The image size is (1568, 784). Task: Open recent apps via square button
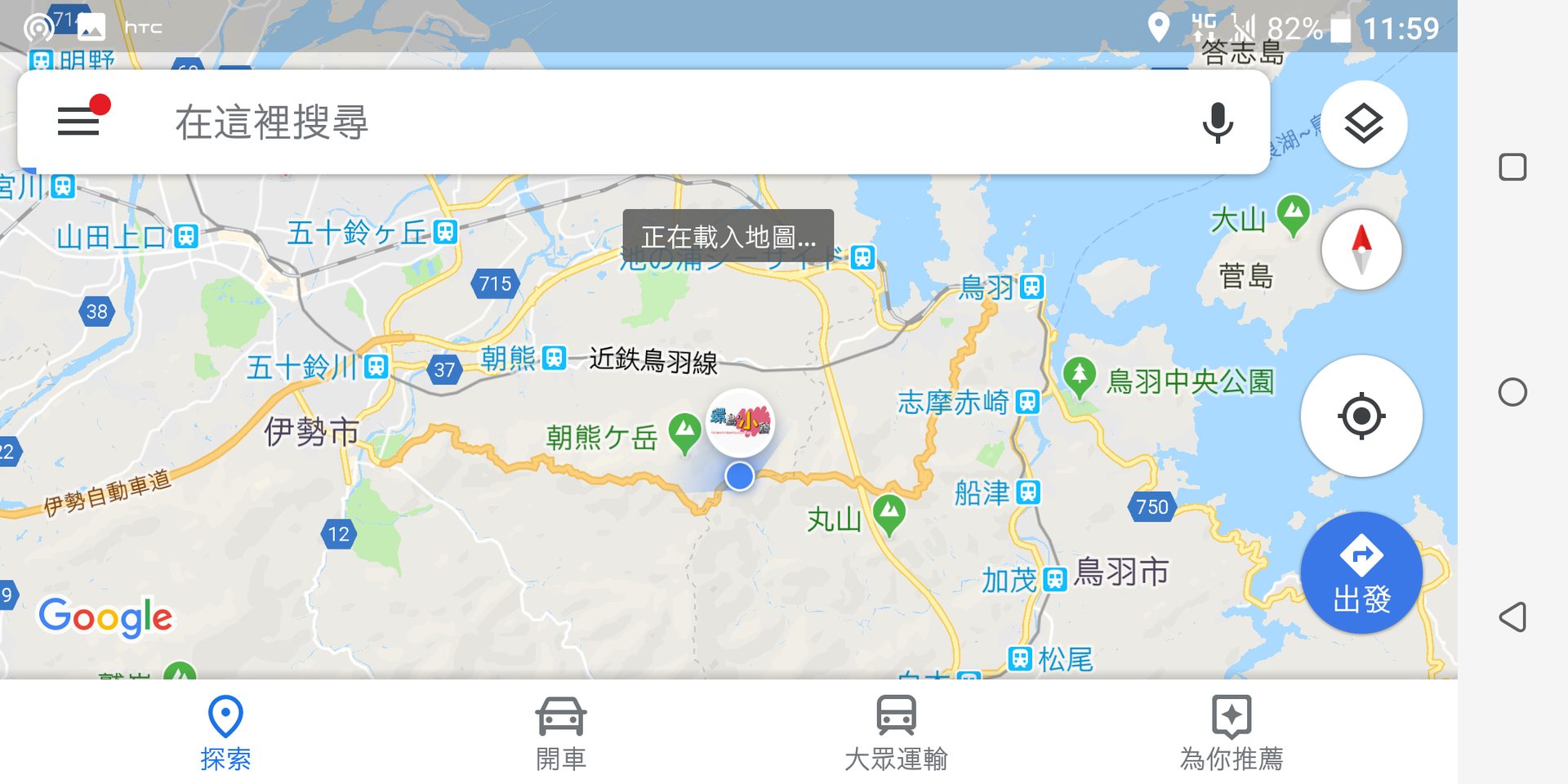[x=1512, y=167]
